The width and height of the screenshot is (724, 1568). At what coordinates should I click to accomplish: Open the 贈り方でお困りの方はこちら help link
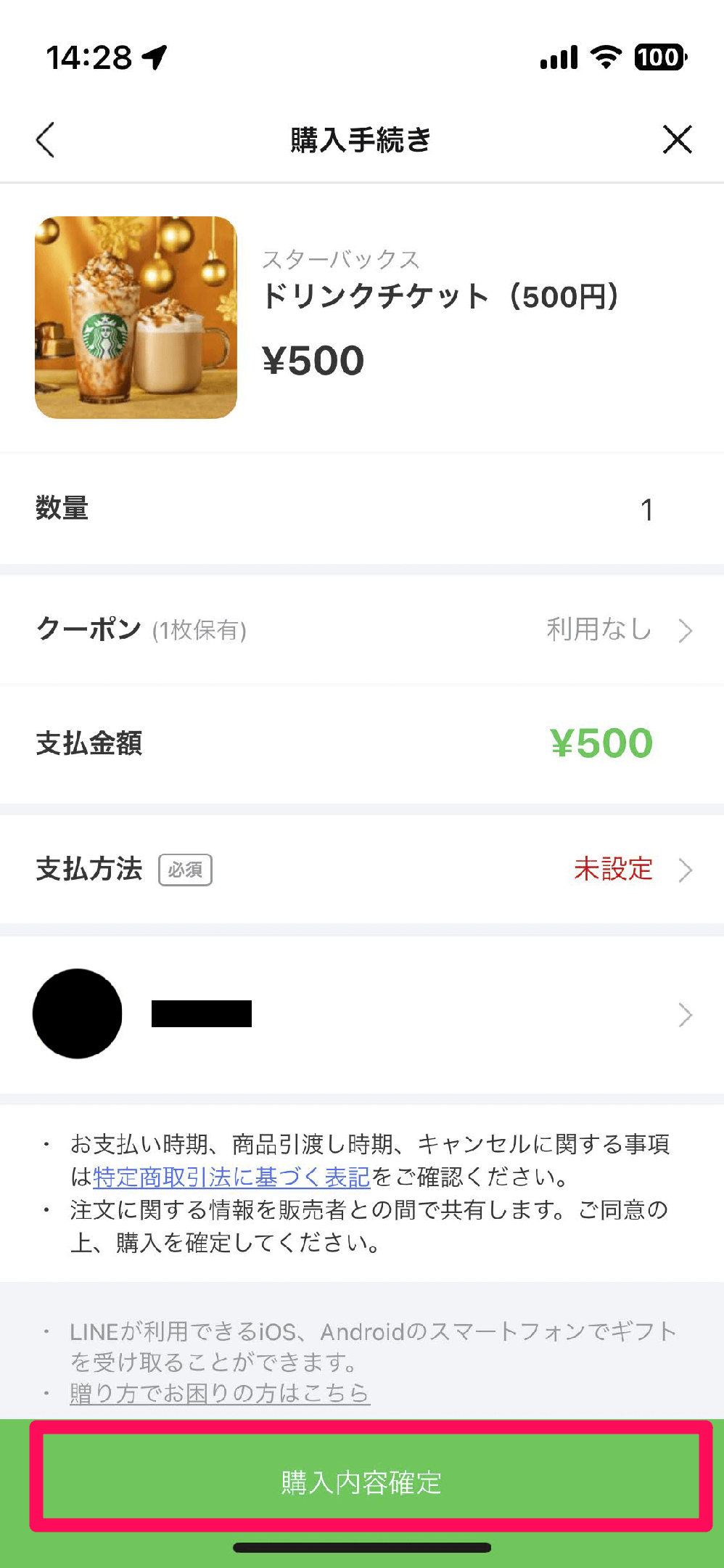(220, 1393)
